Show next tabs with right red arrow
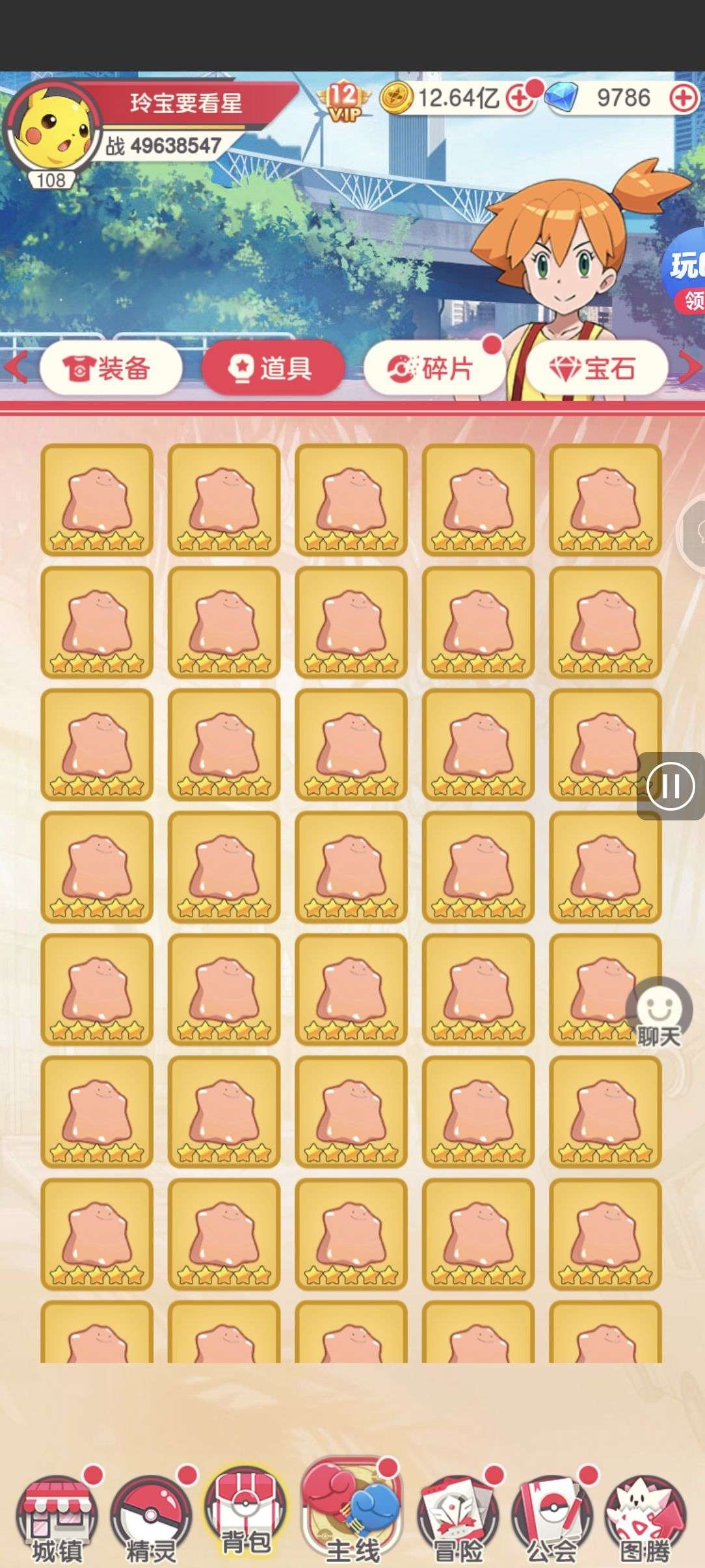 click(x=691, y=368)
